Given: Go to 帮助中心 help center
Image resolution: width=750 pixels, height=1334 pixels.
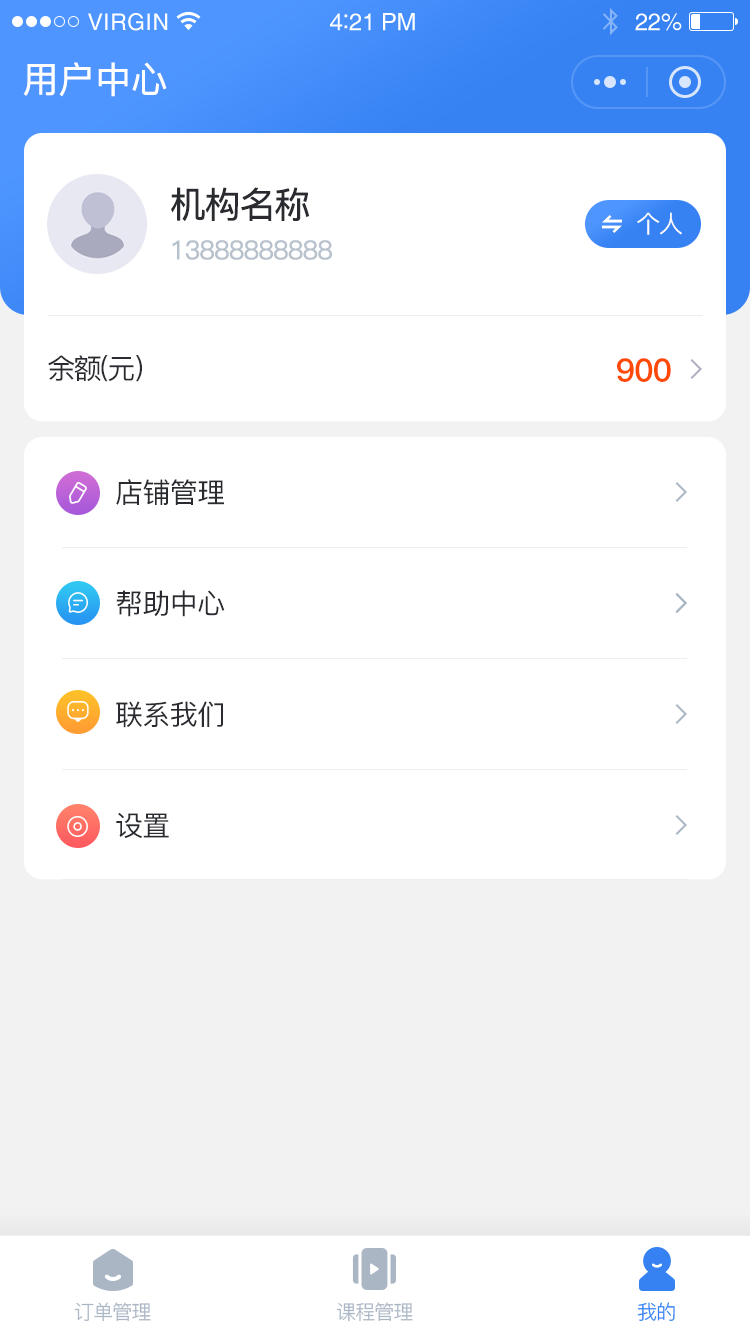Looking at the screenshot, I should (x=375, y=603).
